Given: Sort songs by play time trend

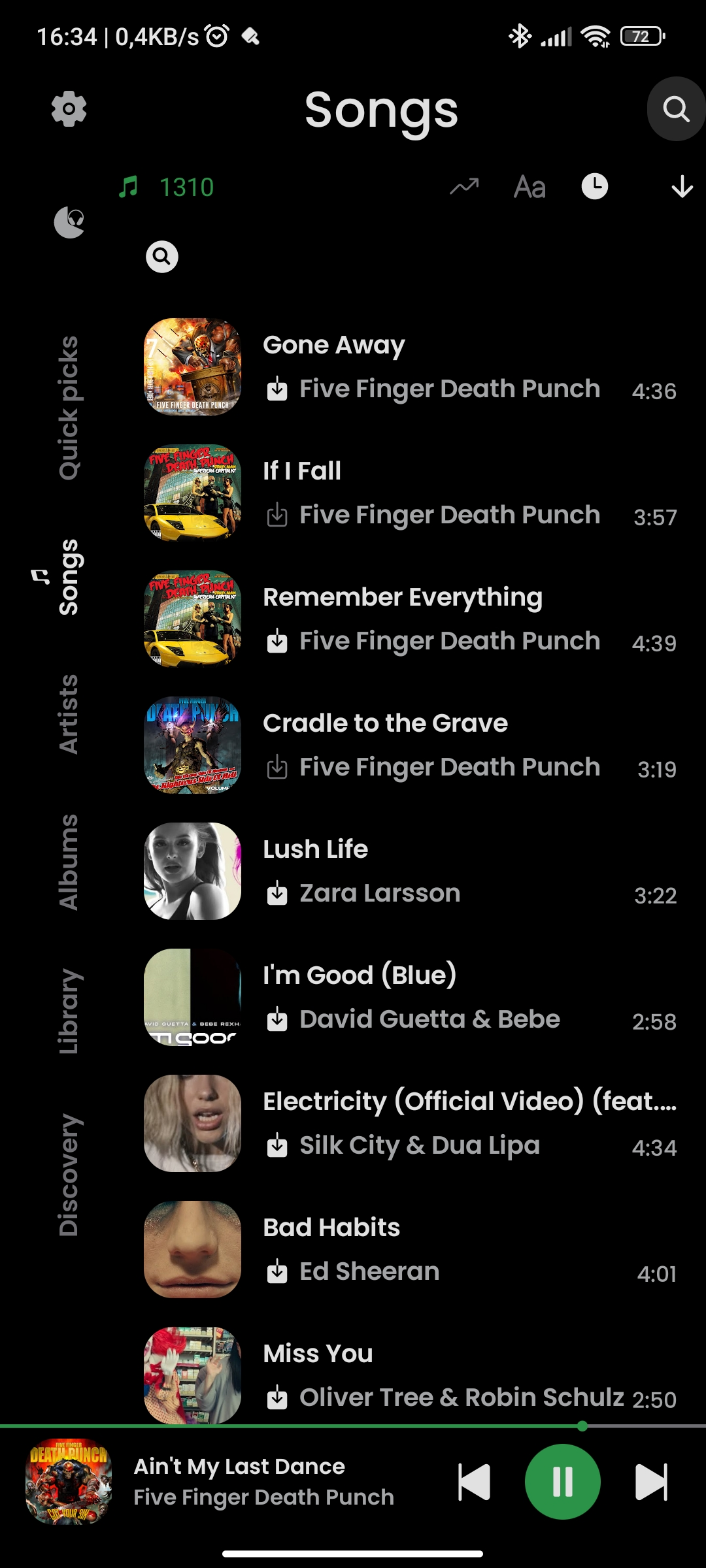Looking at the screenshot, I should [464, 187].
